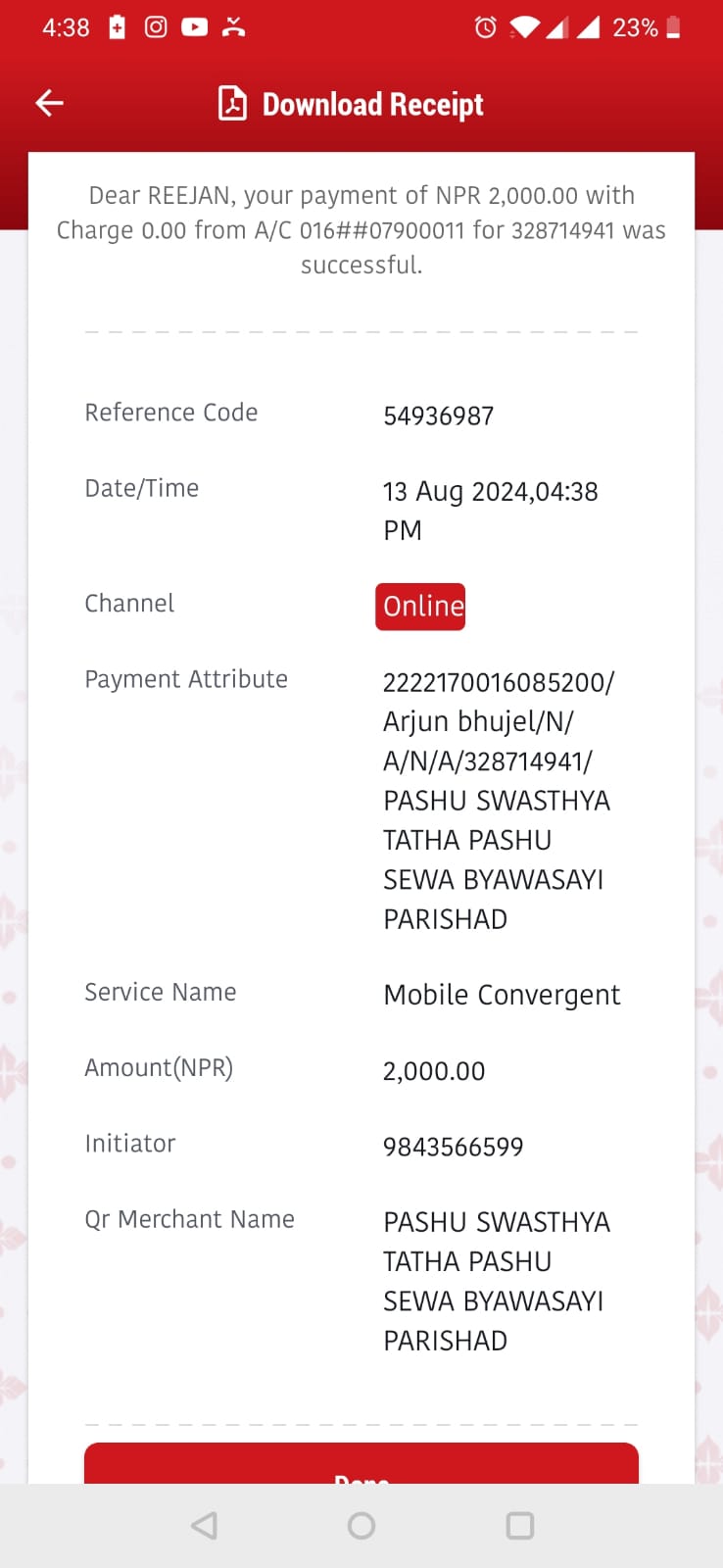The height and width of the screenshot is (1568, 723).
Task: Go back using the header arrow
Action: [49, 103]
